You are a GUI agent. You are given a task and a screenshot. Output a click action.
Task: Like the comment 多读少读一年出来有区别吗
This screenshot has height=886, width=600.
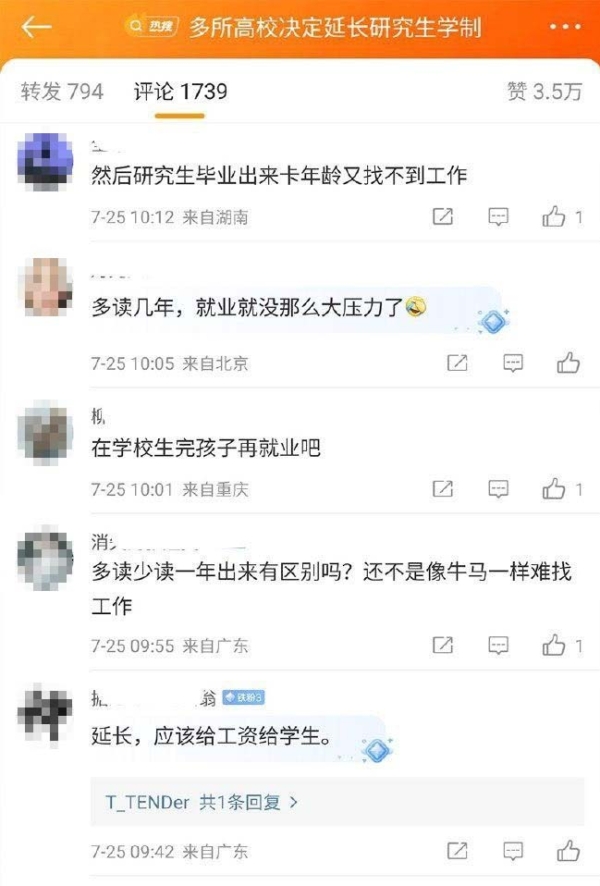555,646
